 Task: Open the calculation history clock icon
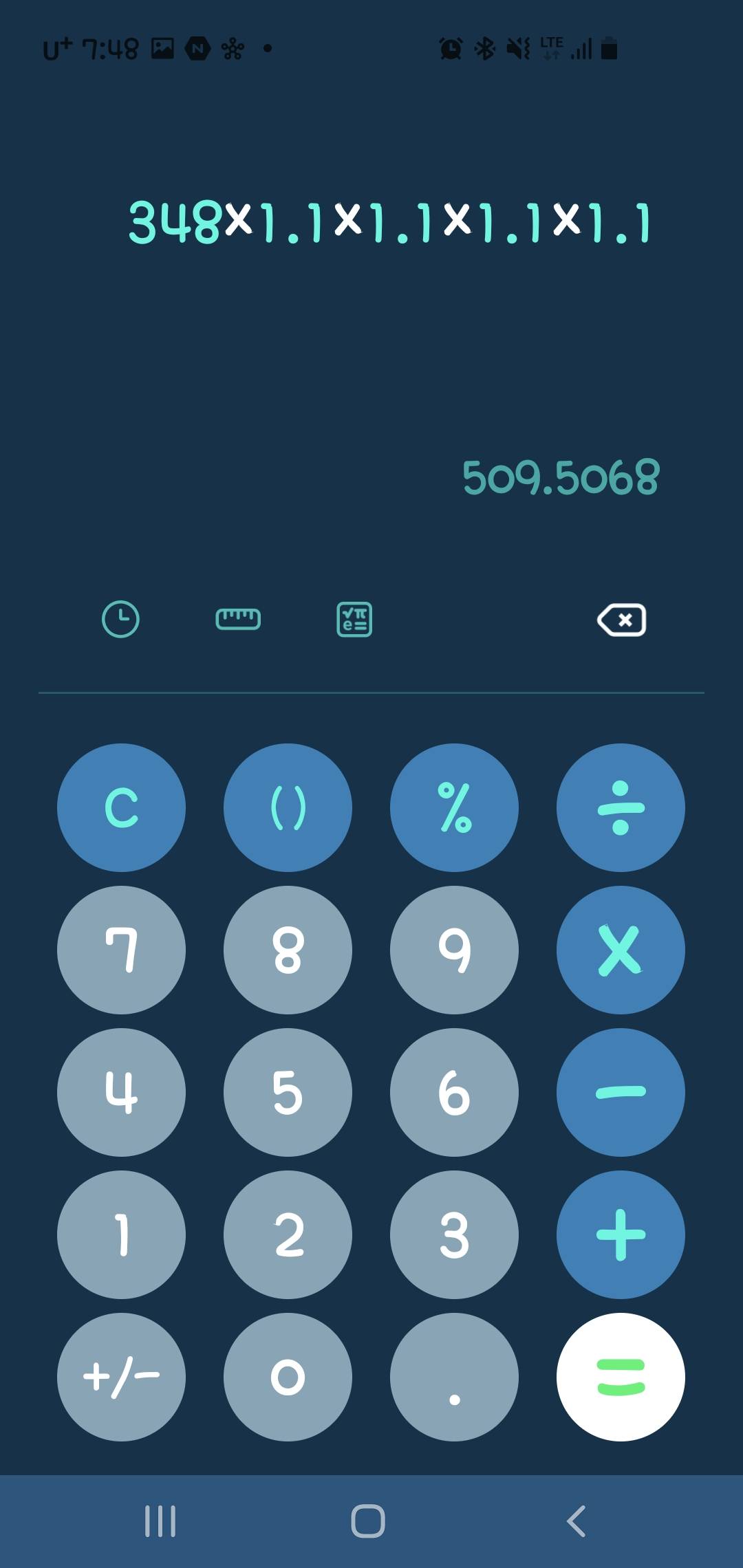120,619
